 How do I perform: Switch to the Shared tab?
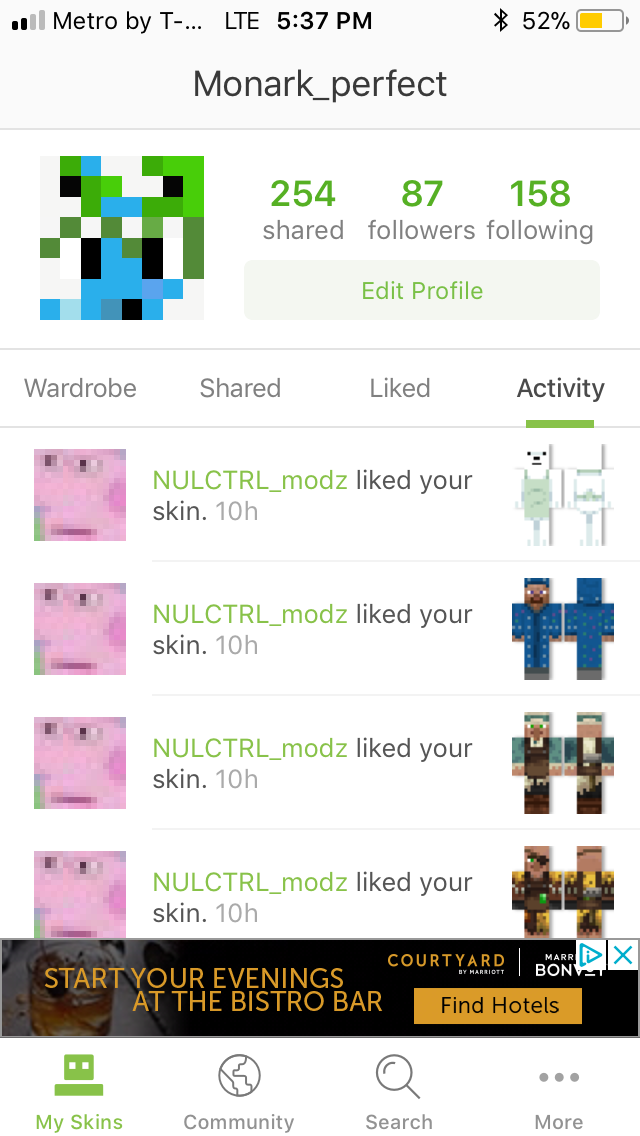click(x=240, y=388)
